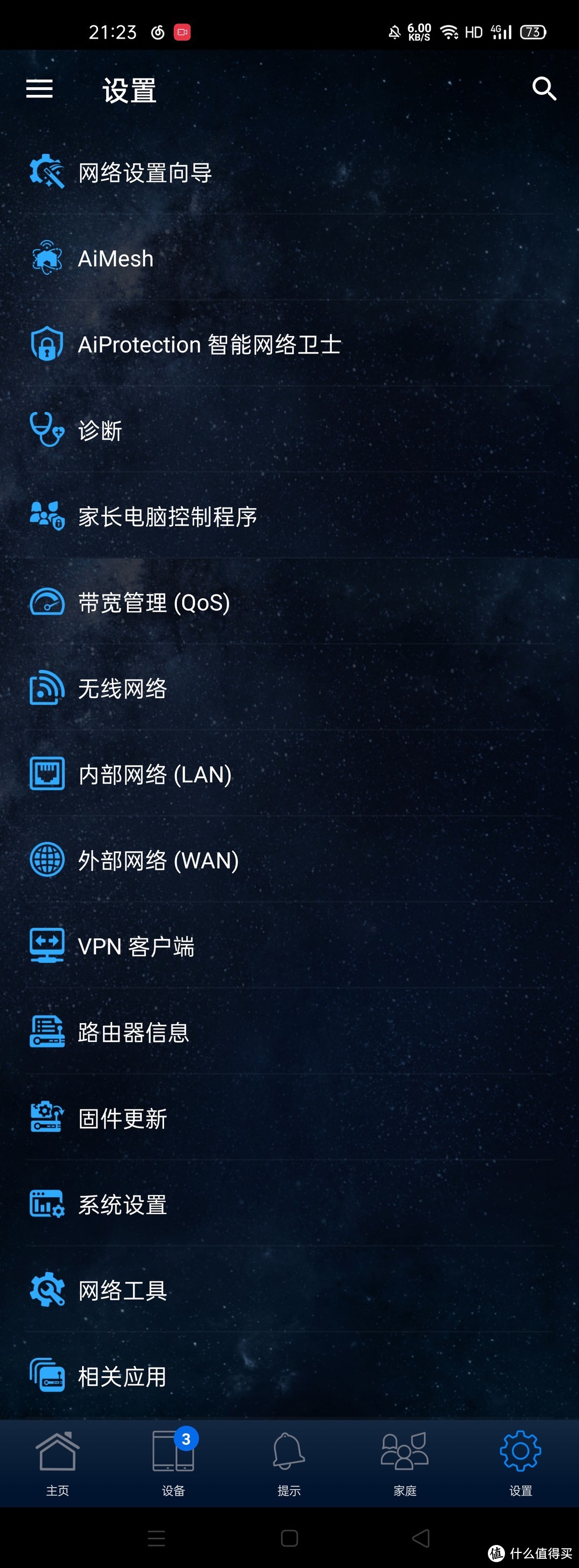
Task: Open 系统设置 system settings entry
Action: (121, 1204)
